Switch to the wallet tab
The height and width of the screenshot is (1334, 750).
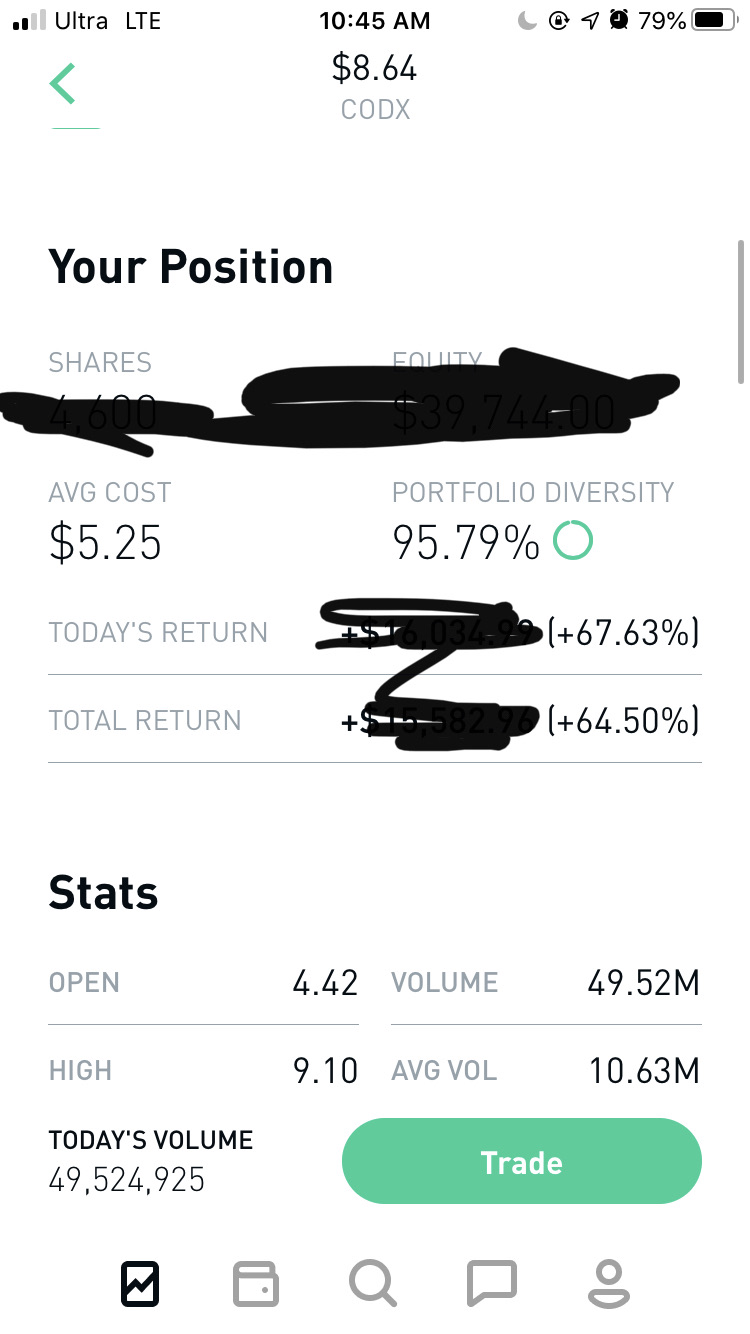tap(255, 1283)
